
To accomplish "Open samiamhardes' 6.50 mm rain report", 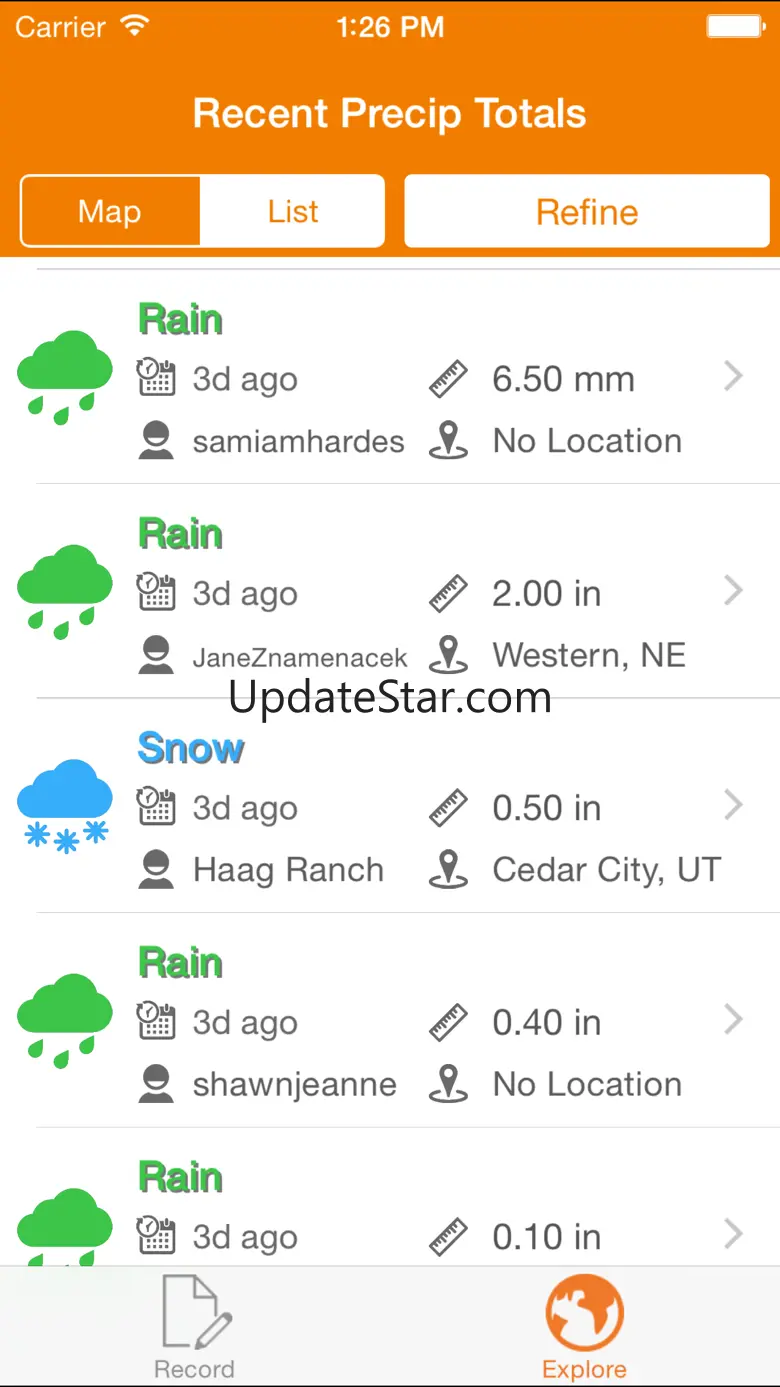I will point(400,380).
